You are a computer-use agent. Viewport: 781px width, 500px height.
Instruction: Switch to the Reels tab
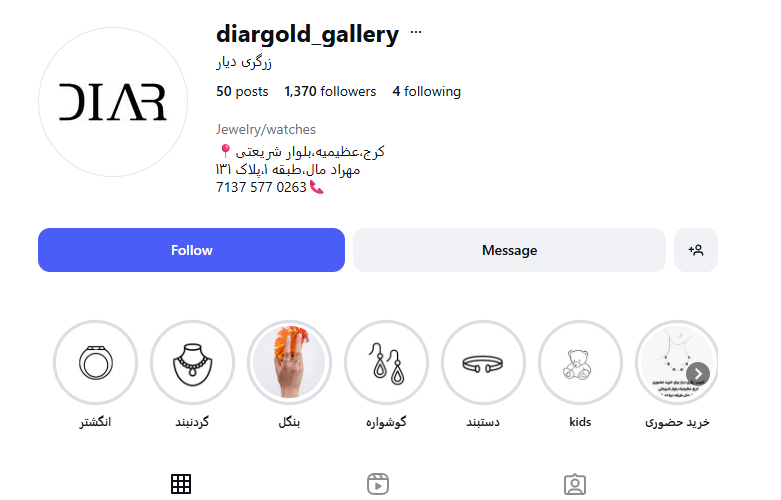click(377, 484)
